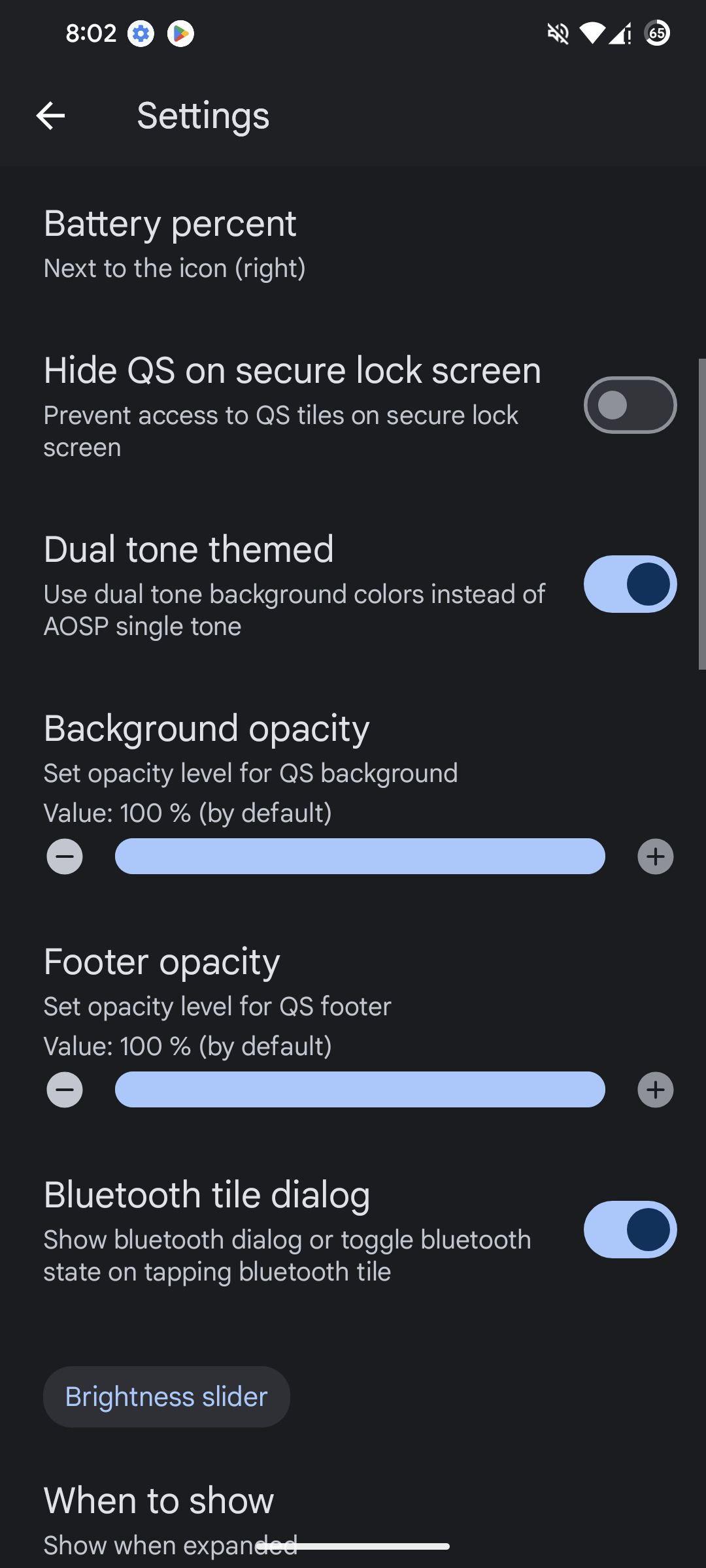
Task: Raise Footer opacity using the plus button
Action: click(x=656, y=1090)
